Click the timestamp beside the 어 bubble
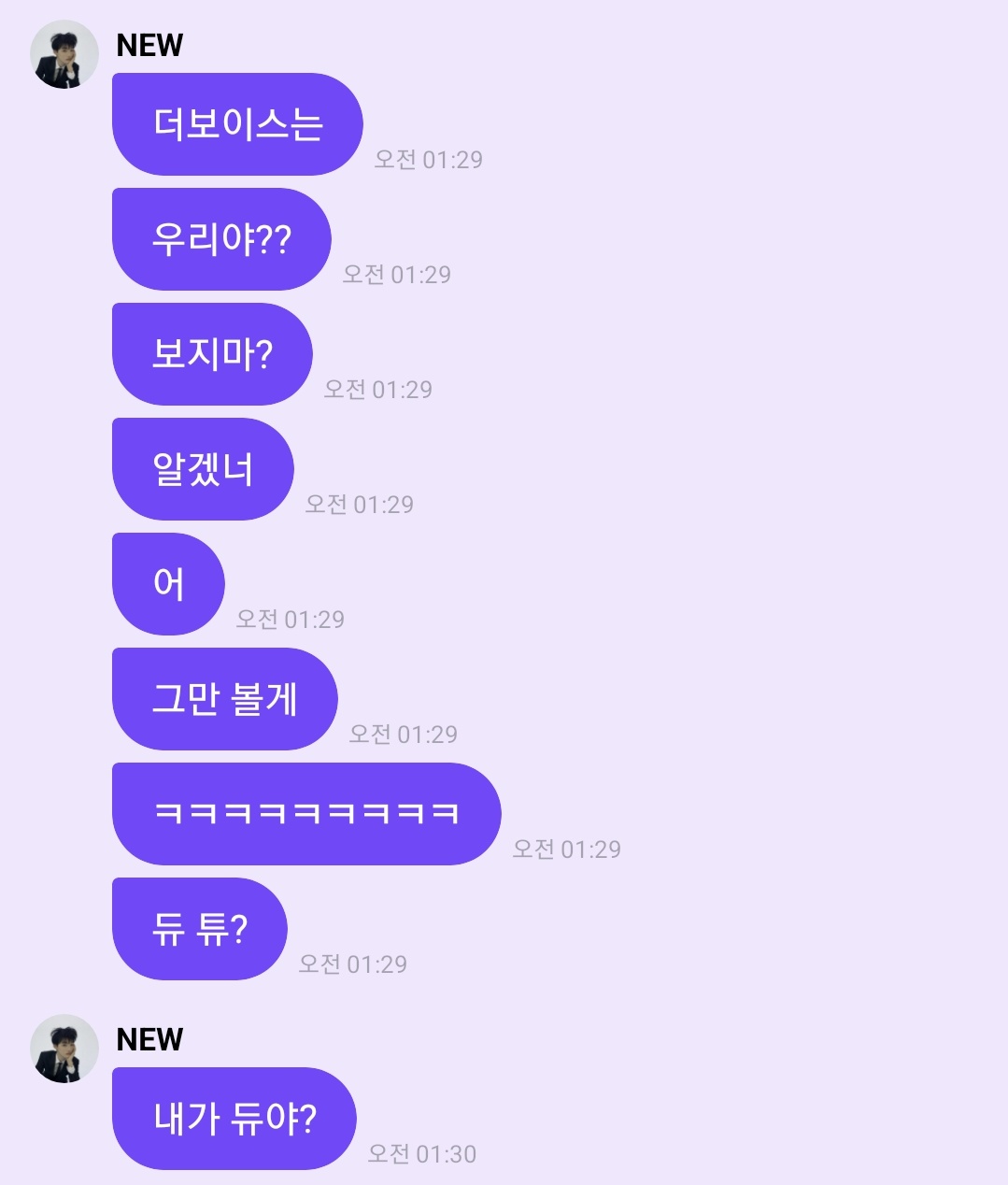 (290, 619)
